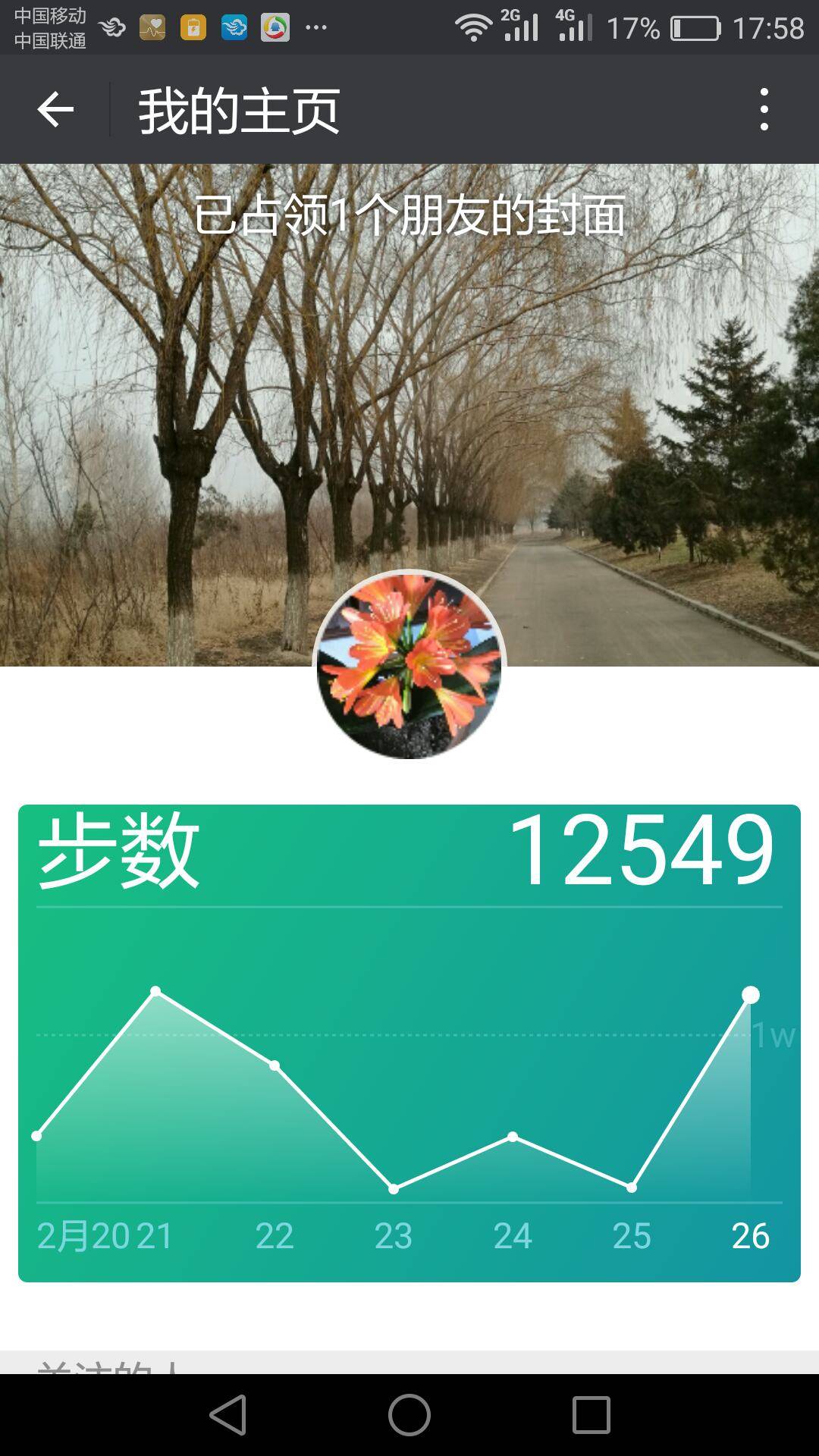Viewport: 819px width, 1456px height.
Task: Open the three-dot overflow menu
Action: tap(764, 110)
